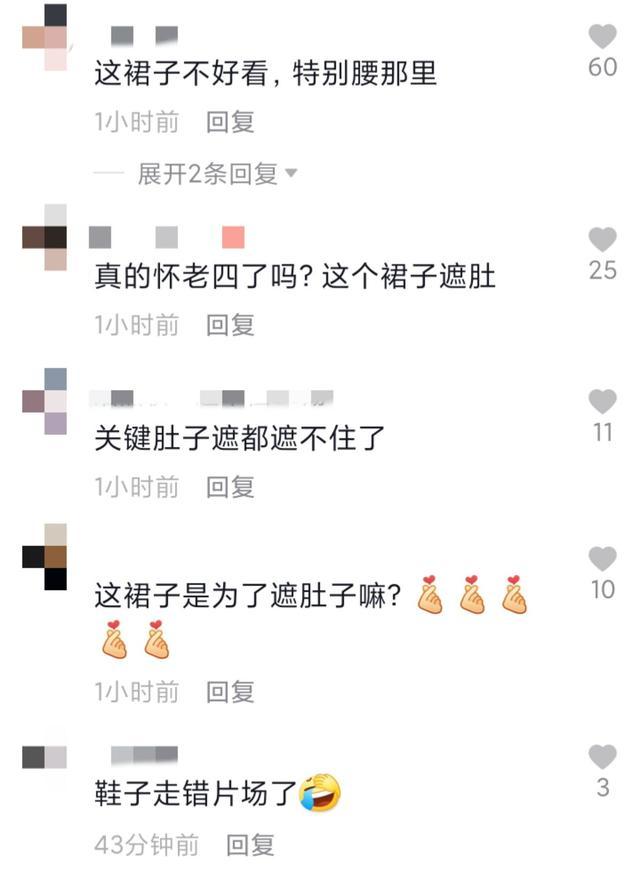
Task: Reply to the comment '关键肚子遮都遮不住了'
Action: [x=230, y=487]
